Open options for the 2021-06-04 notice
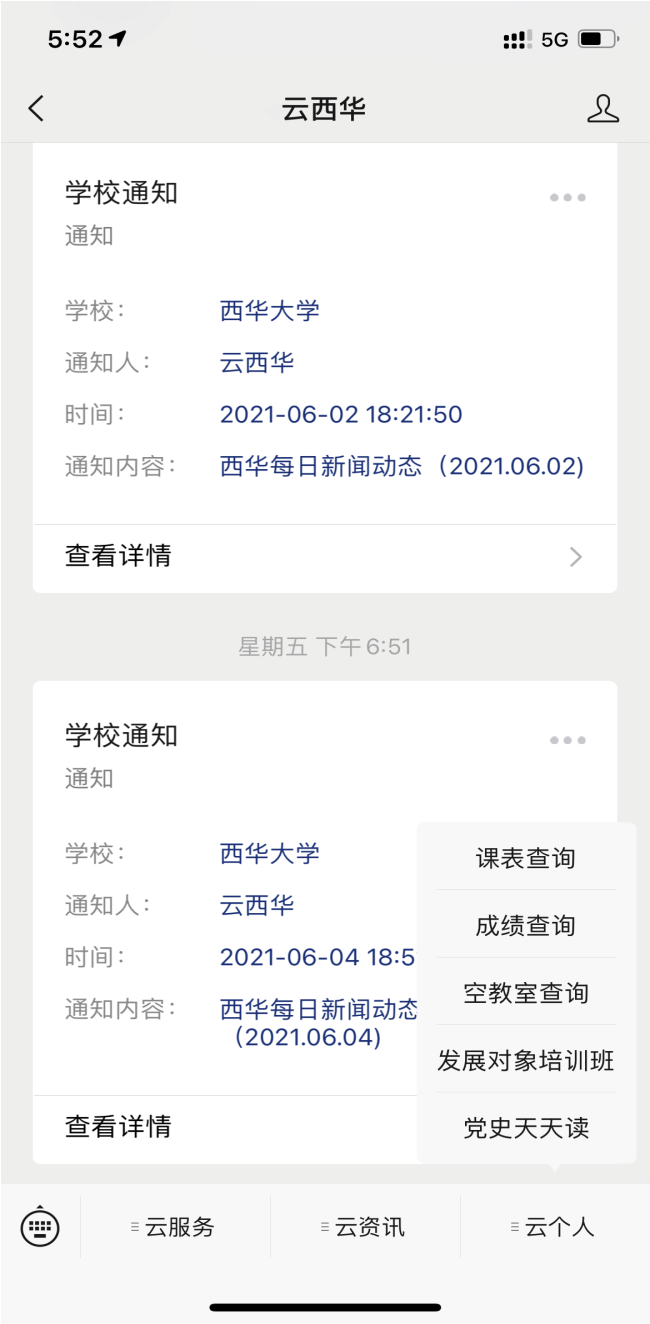The width and height of the screenshot is (650, 1324). point(567,740)
